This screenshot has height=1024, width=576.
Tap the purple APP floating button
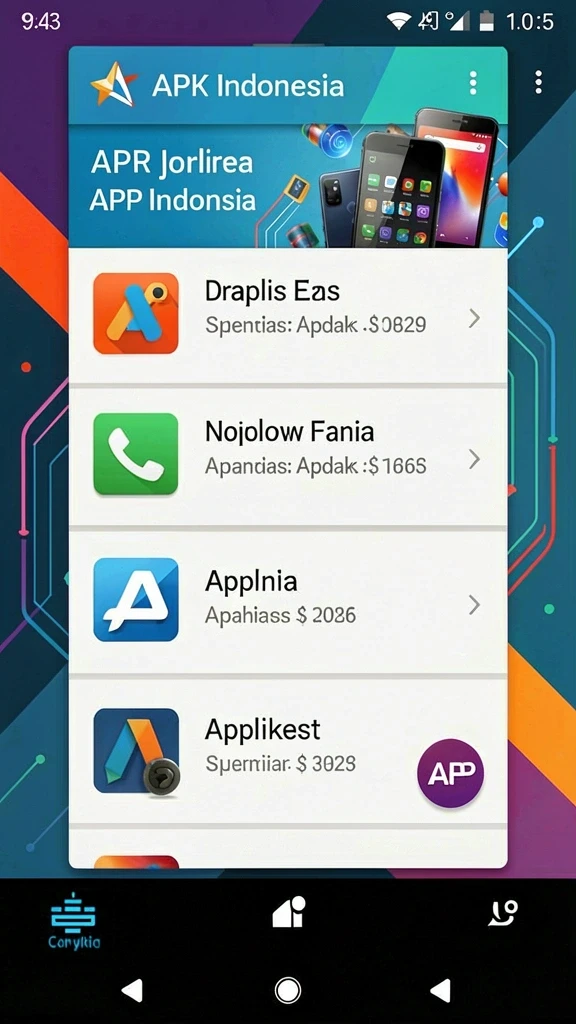click(x=451, y=773)
